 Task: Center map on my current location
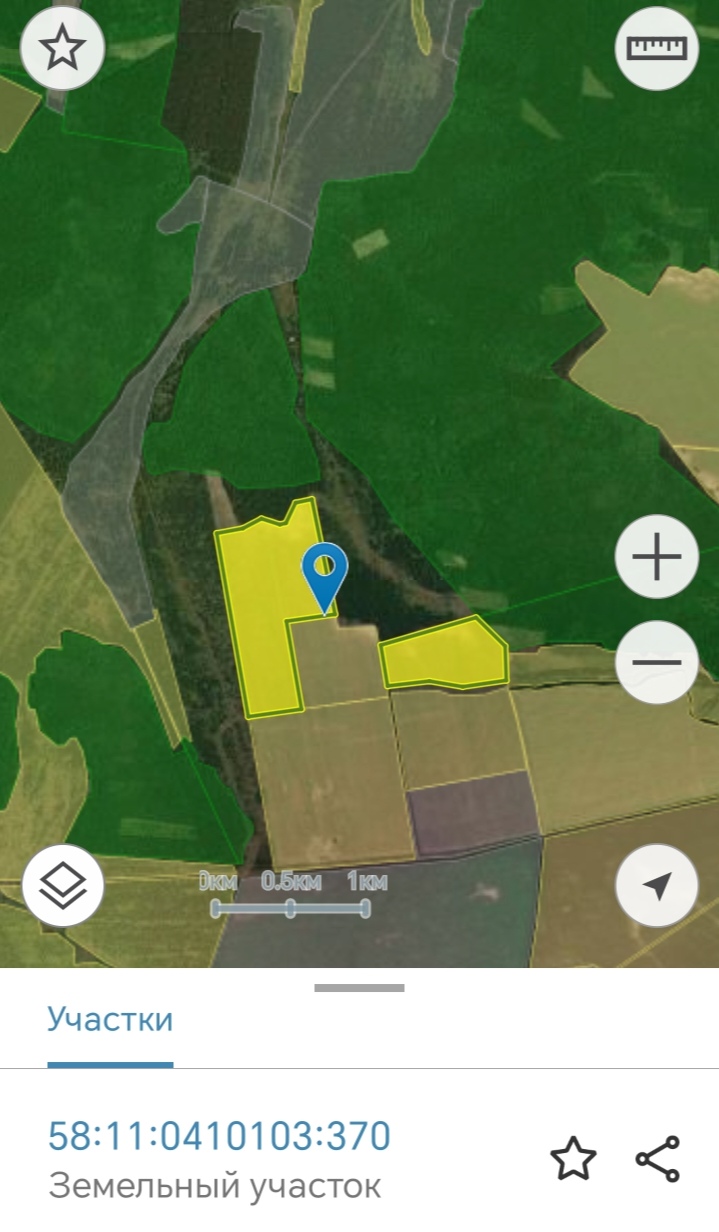pyautogui.click(x=656, y=884)
